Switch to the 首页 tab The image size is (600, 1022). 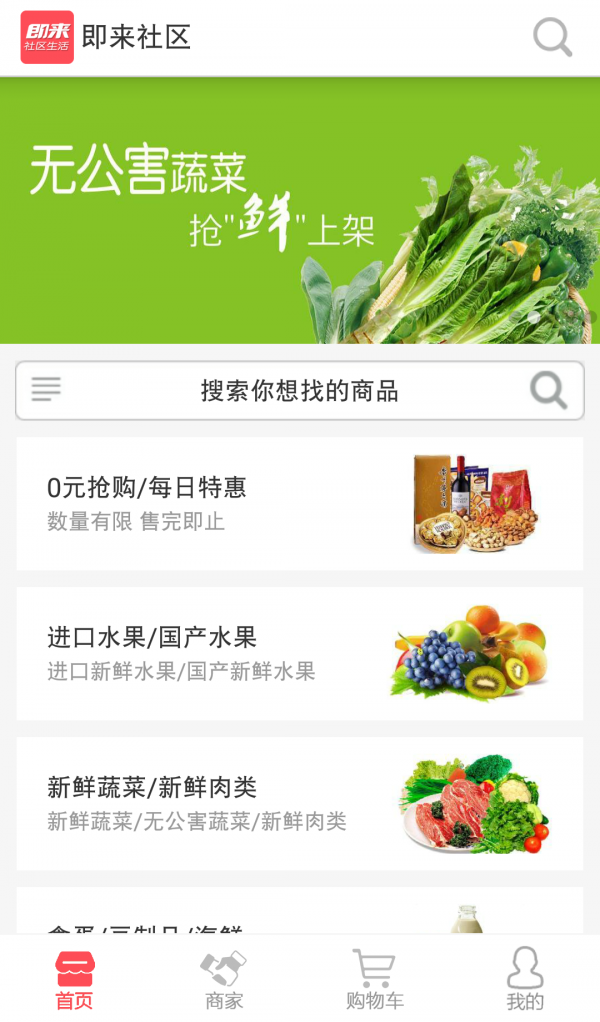74,979
